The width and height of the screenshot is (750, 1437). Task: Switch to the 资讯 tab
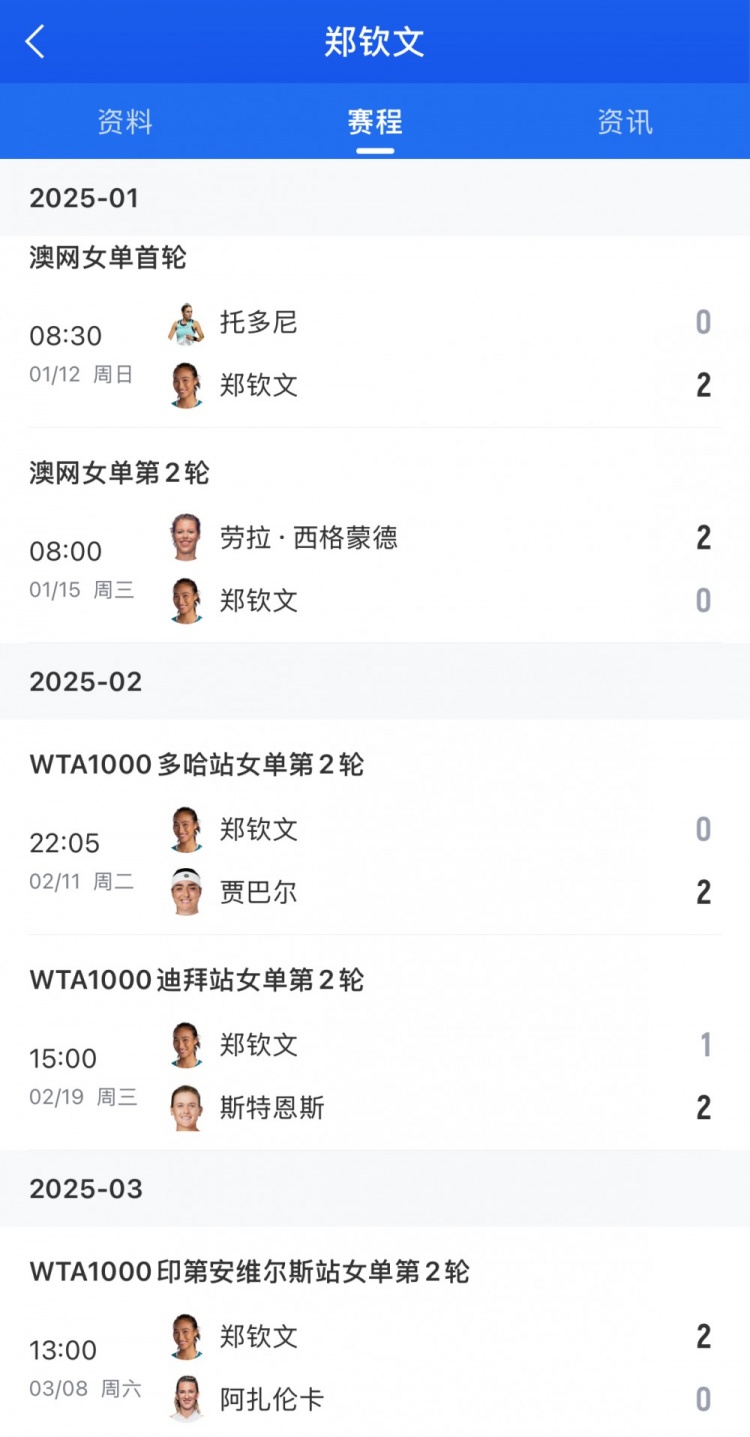click(x=625, y=122)
